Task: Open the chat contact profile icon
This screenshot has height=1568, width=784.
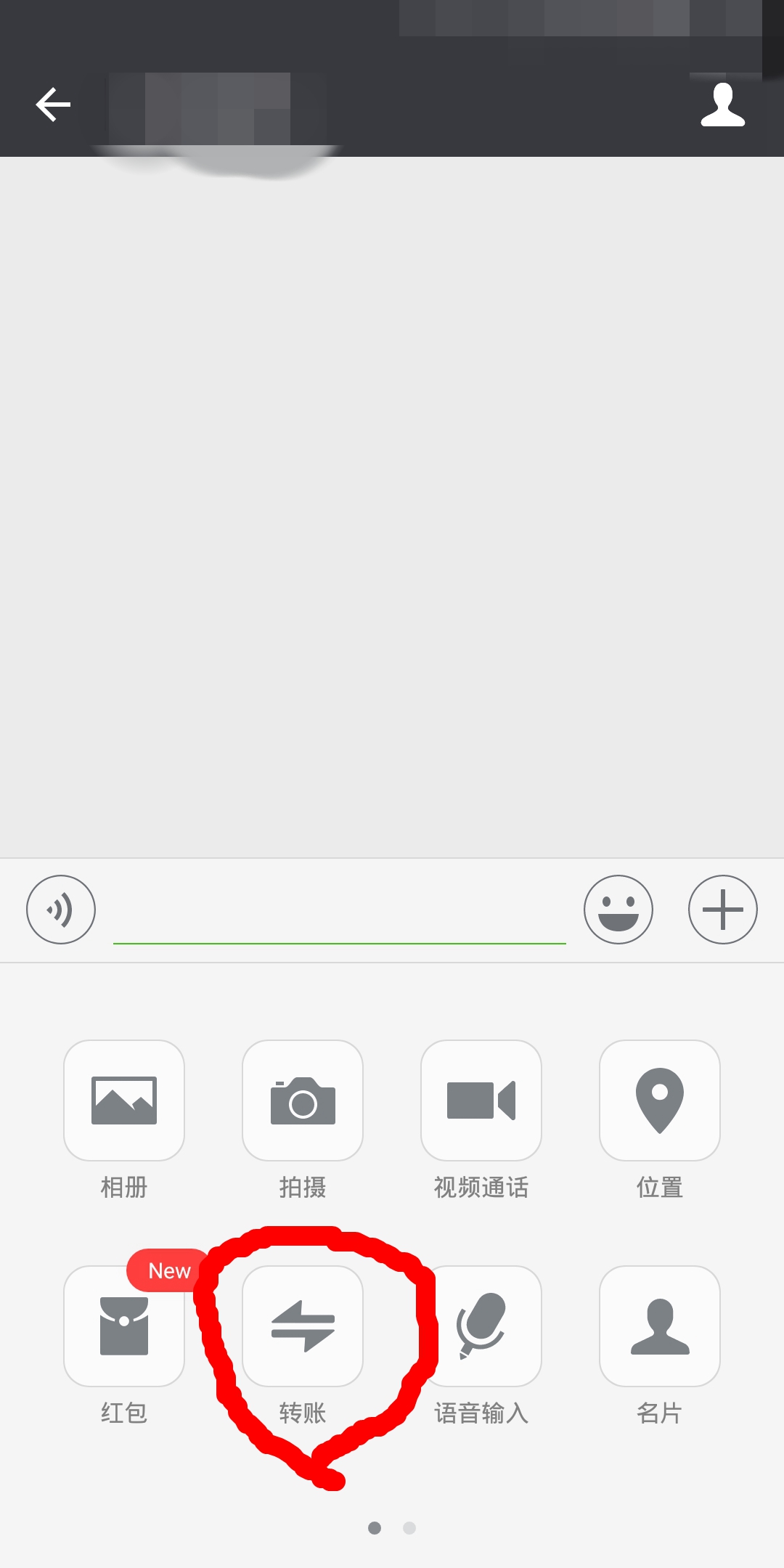Action: (x=722, y=105)
